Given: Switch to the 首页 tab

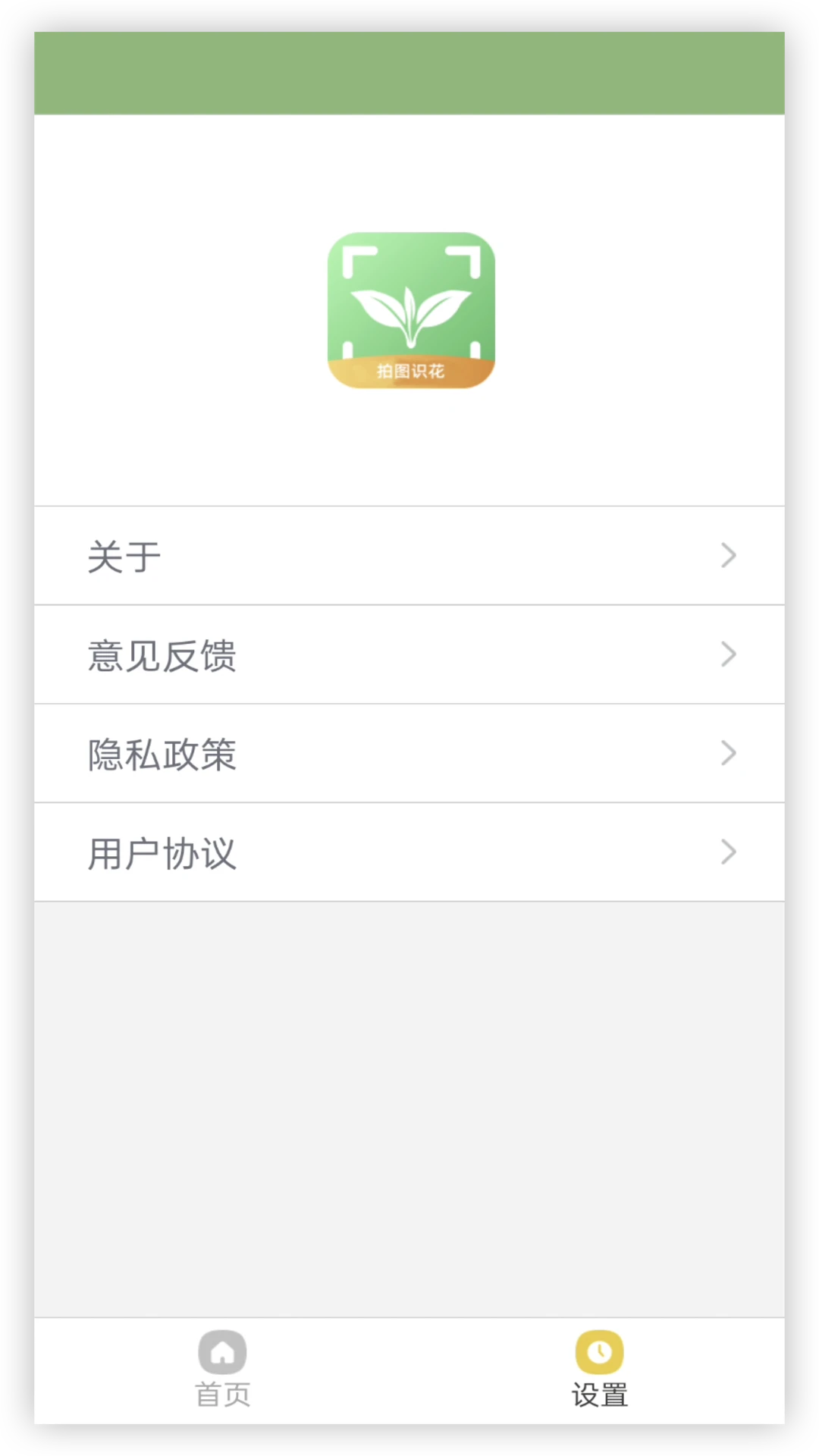Looking at the screenshot, I should click(222, 1369).
